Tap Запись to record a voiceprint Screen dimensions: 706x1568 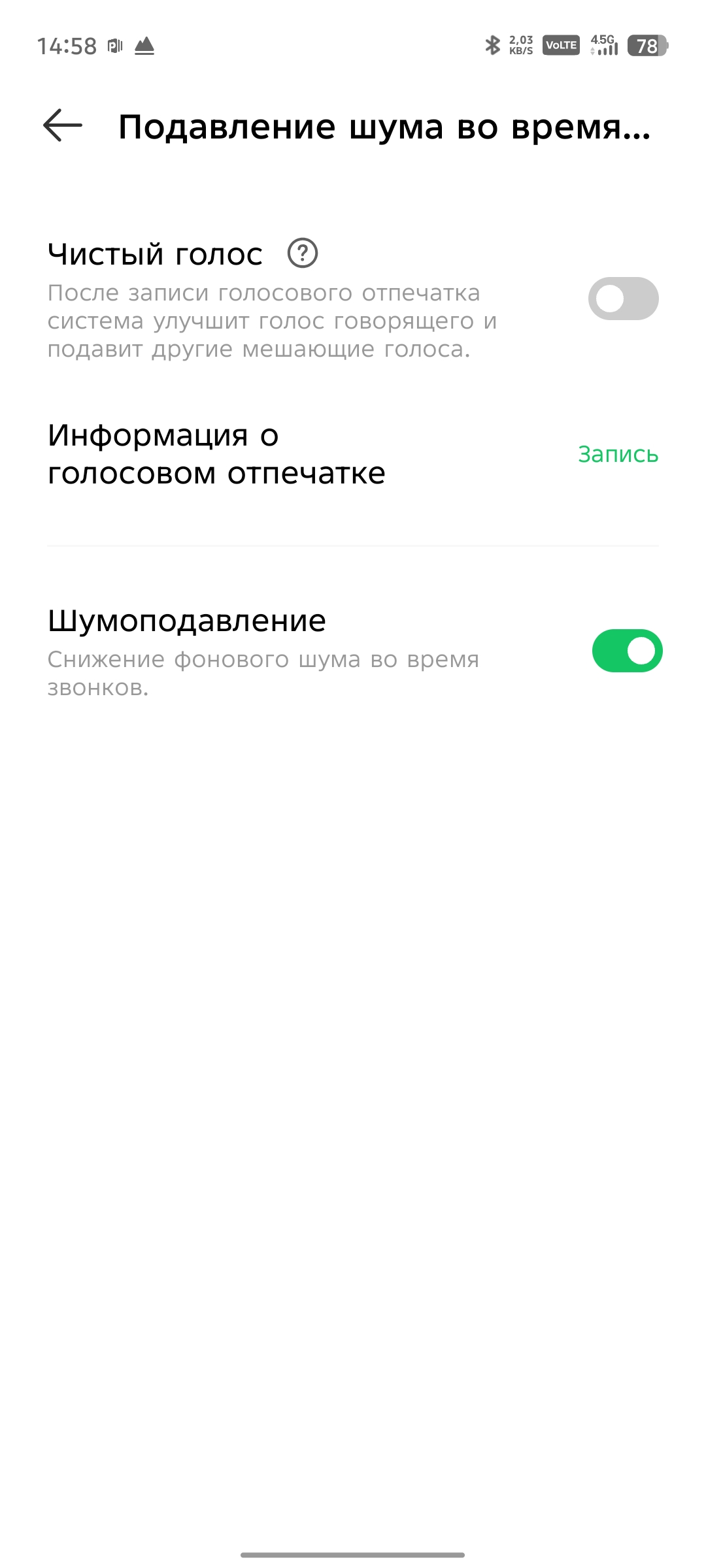coord(618,454)
